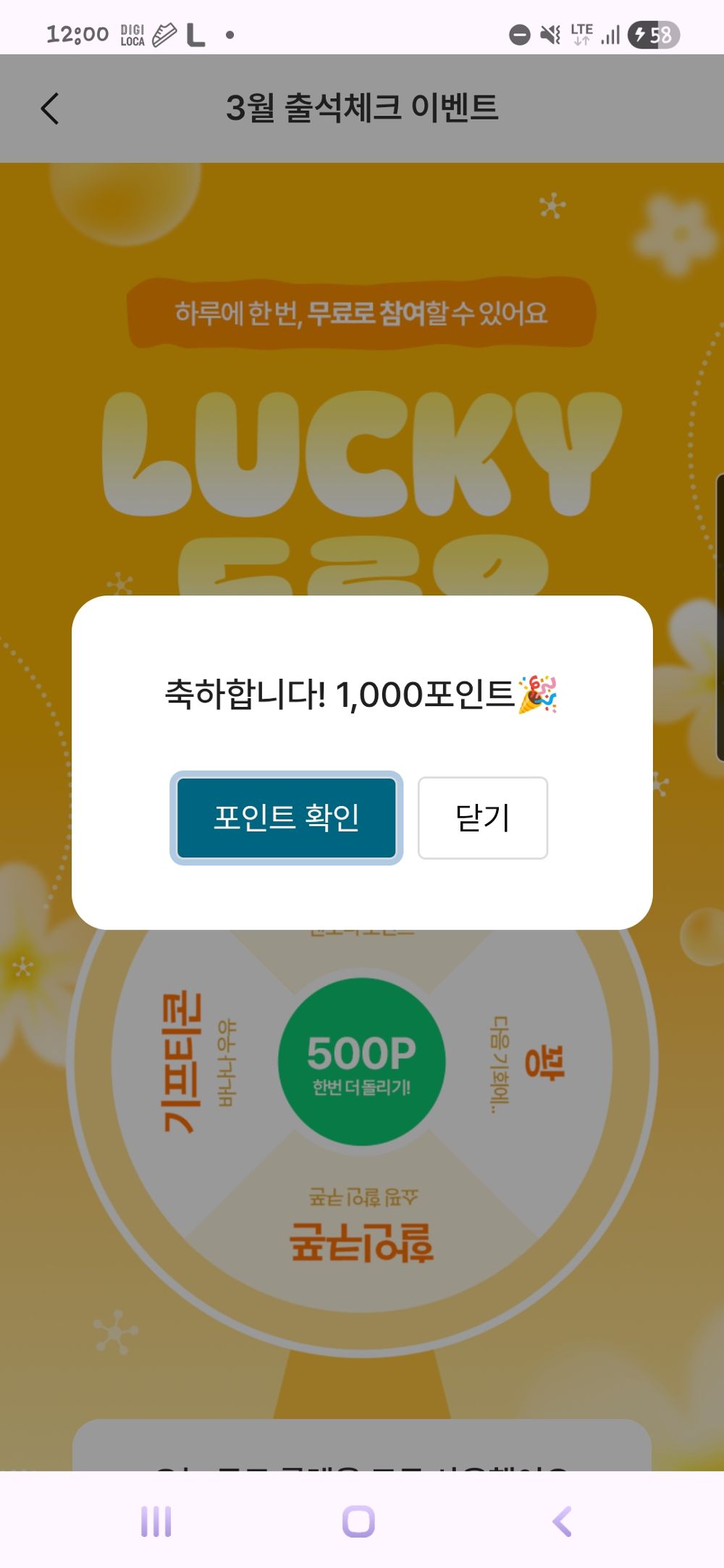Tap the charging battery indicator showing 58
This screenshot has height=1568, width=724.
coord(654,33)
